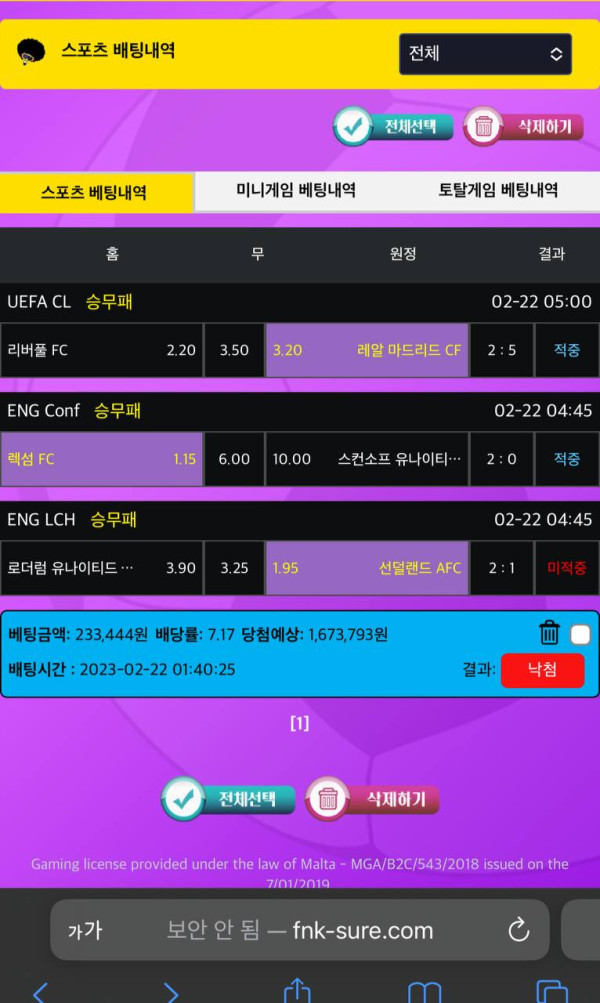Open the browser tabs overview
The height and width of the screenshot is (1003, 600).
[551, 990]
